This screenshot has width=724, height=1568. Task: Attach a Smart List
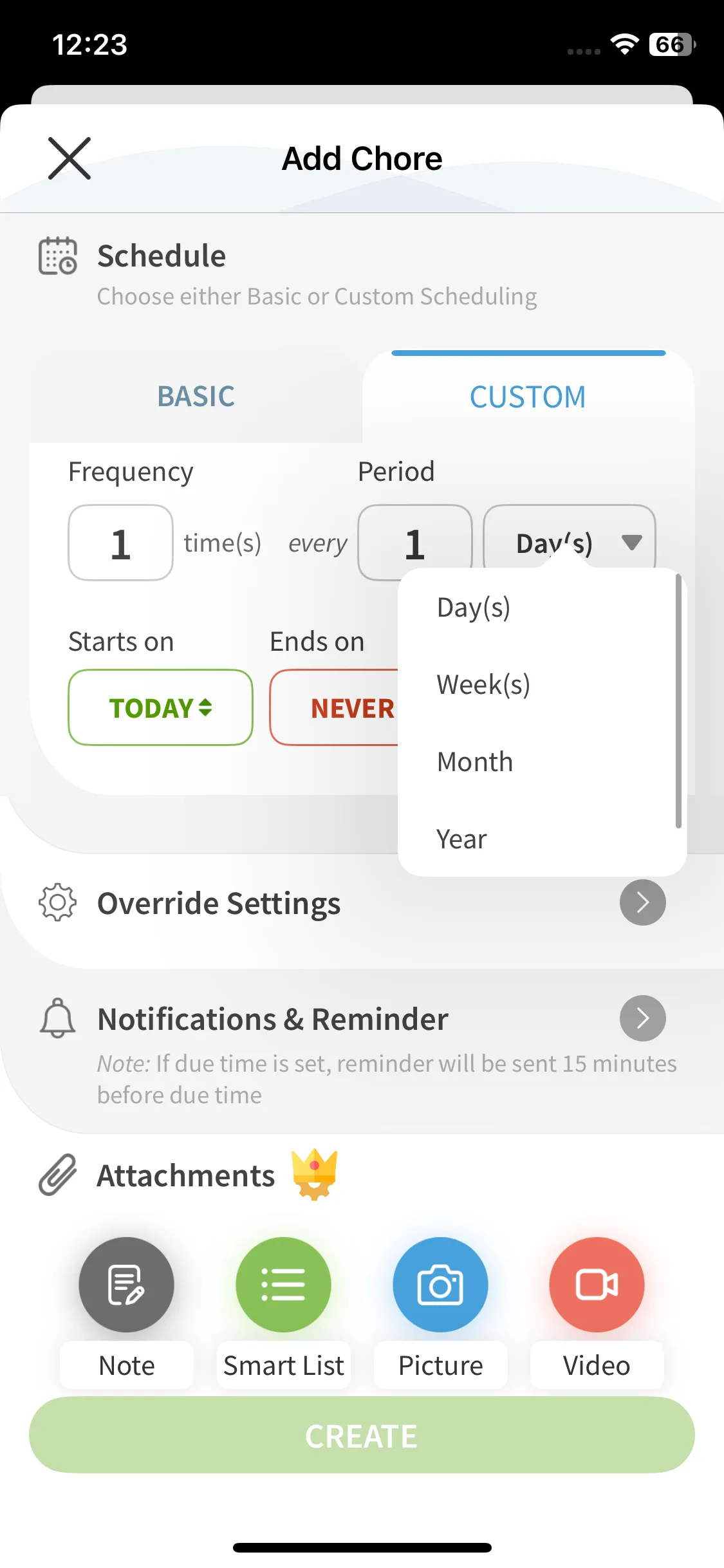(283, 1285)
